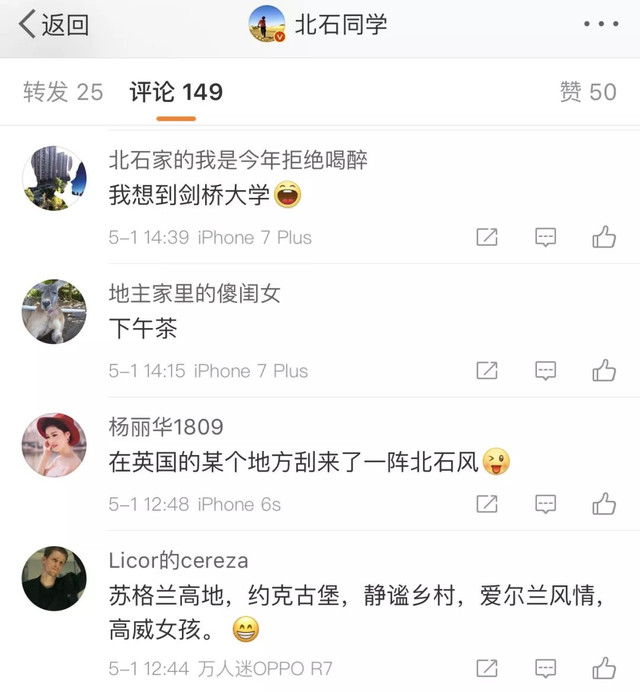Like the 我想到剑桥大学 comment
The height and width of the screenshot is (692, 640).
[604, 237]
